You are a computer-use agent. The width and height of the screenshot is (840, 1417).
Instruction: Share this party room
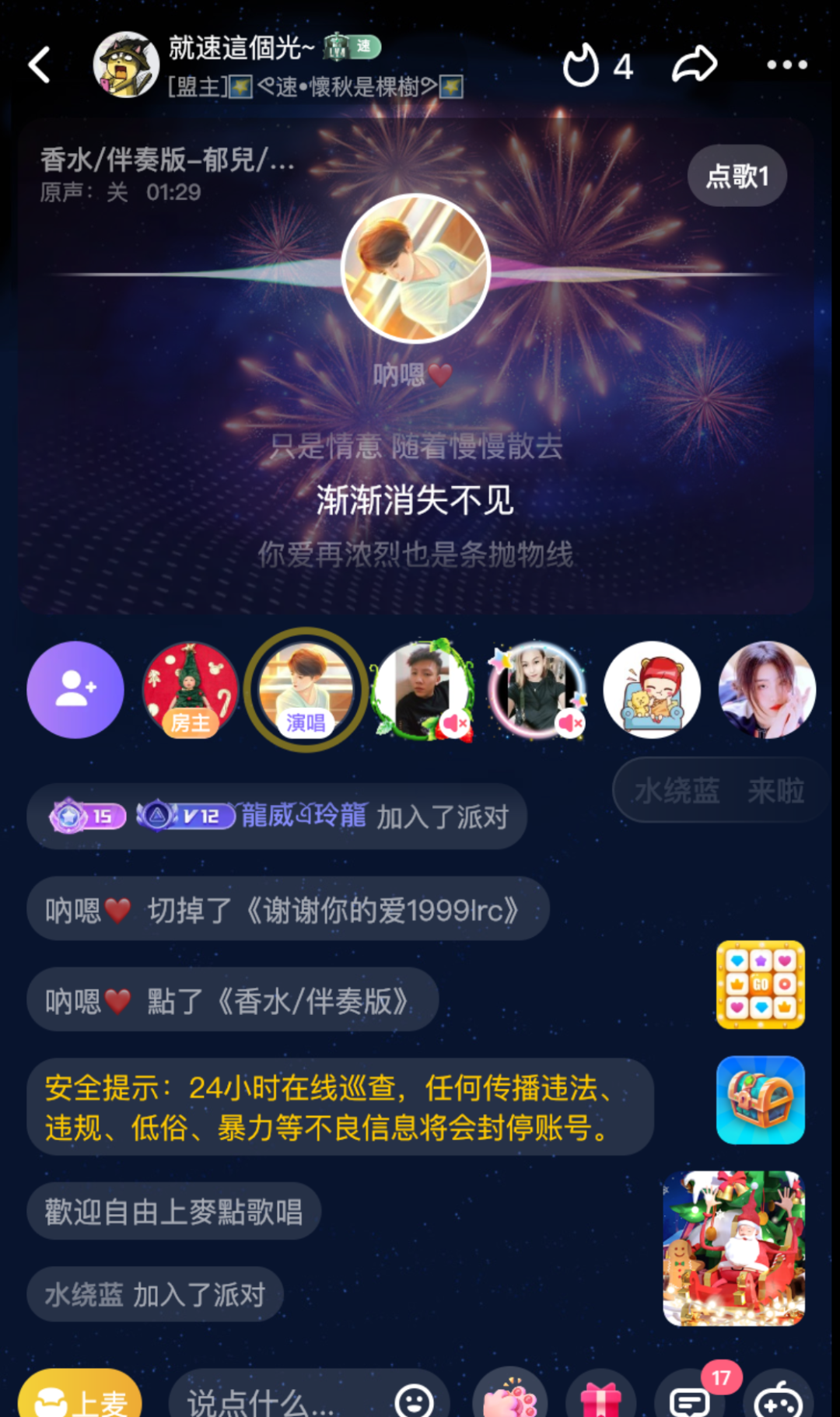694,65
